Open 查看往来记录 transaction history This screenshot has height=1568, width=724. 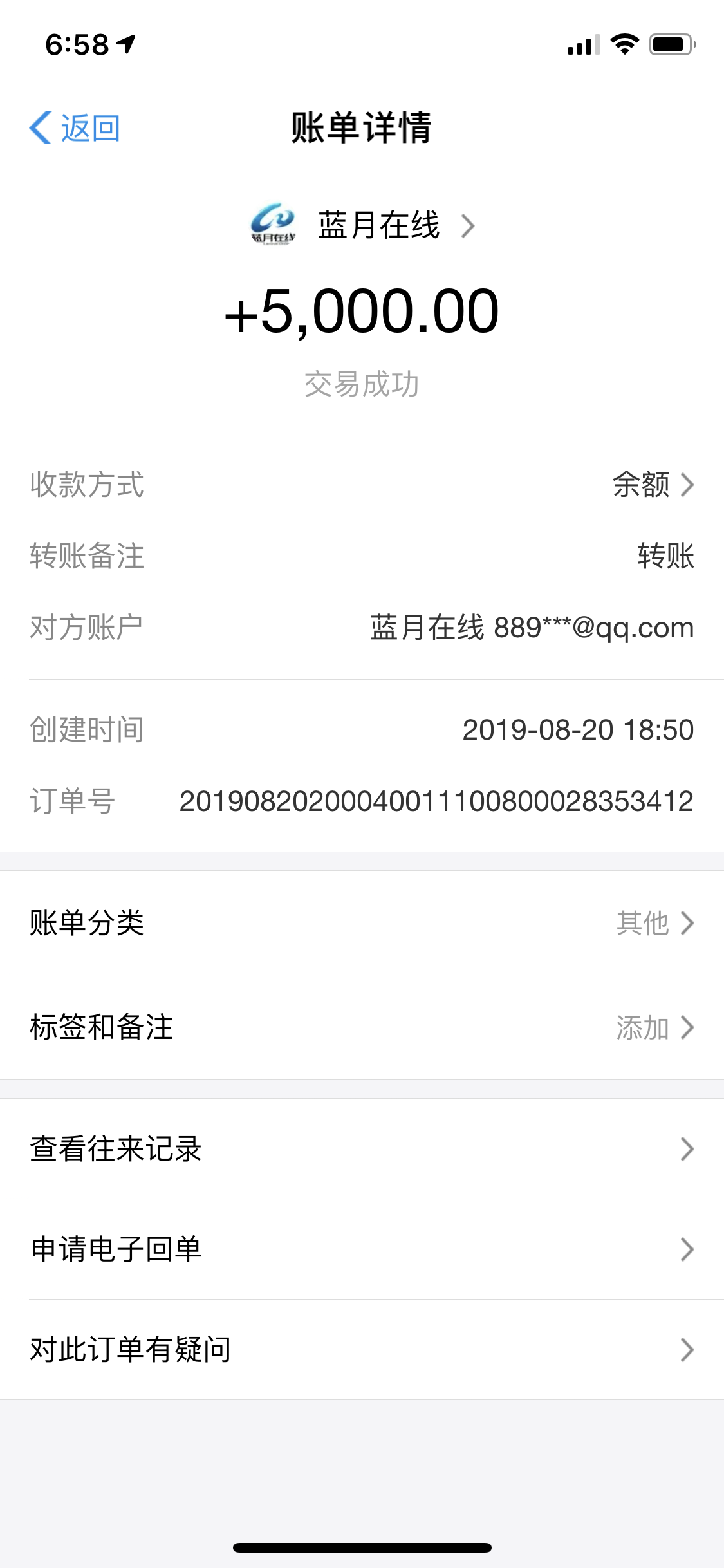pyautogui.click(x=362, y=1149)
